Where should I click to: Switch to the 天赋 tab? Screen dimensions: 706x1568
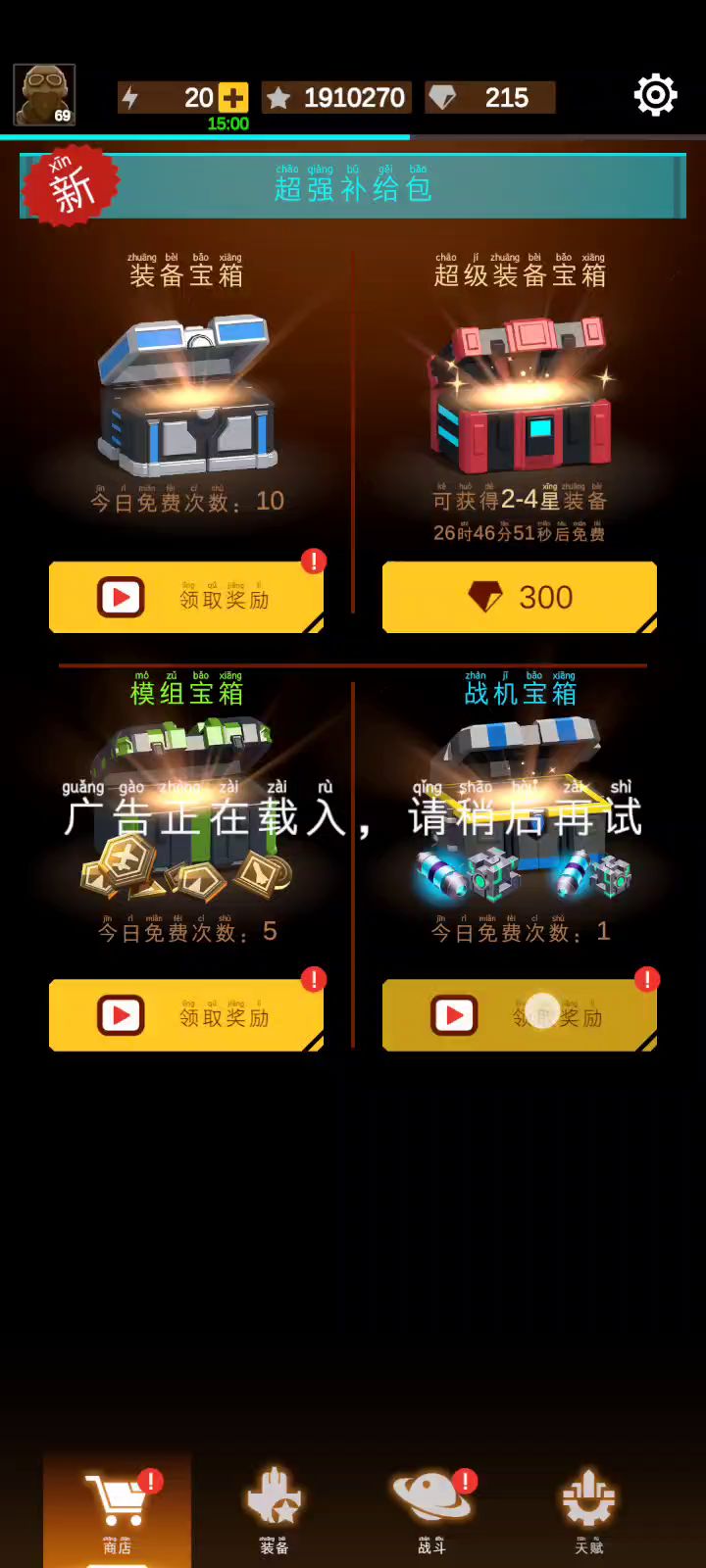pyautogui.click(x=588, y=1509)
